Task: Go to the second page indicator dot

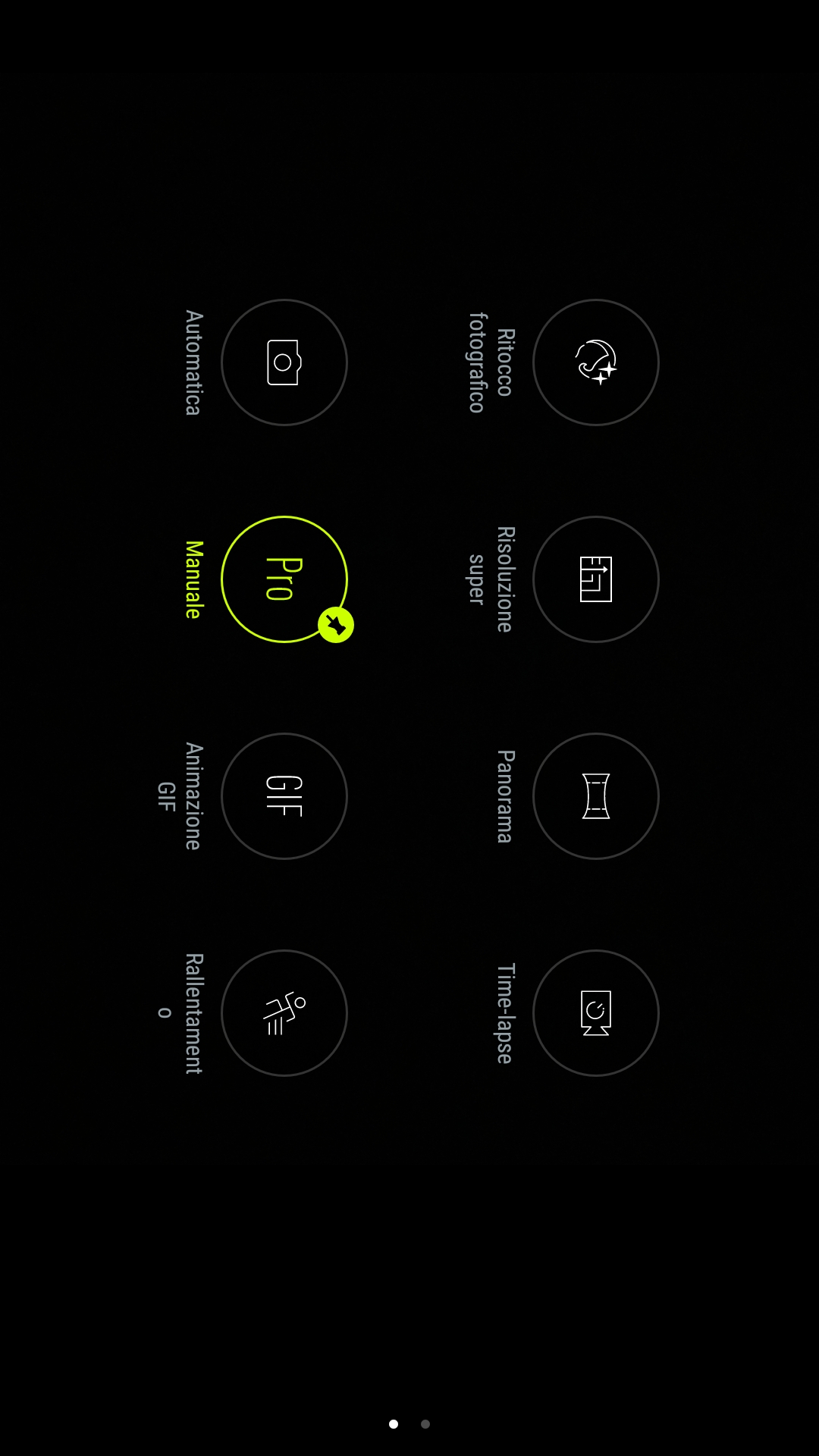Action: pos(425,1424)
